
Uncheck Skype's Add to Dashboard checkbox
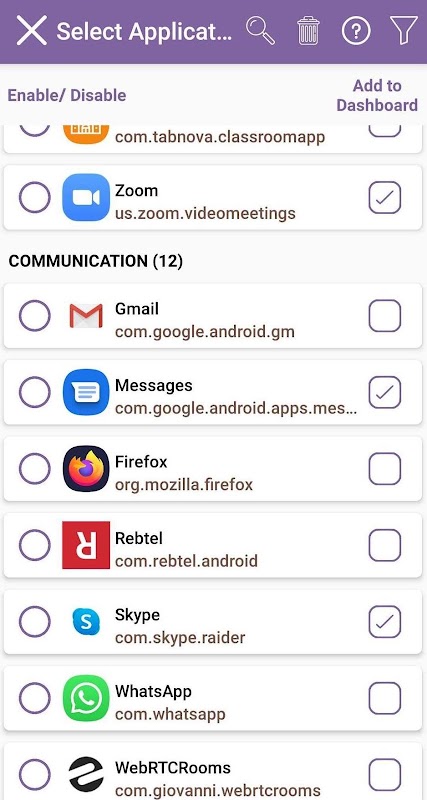tap(385, 622)
